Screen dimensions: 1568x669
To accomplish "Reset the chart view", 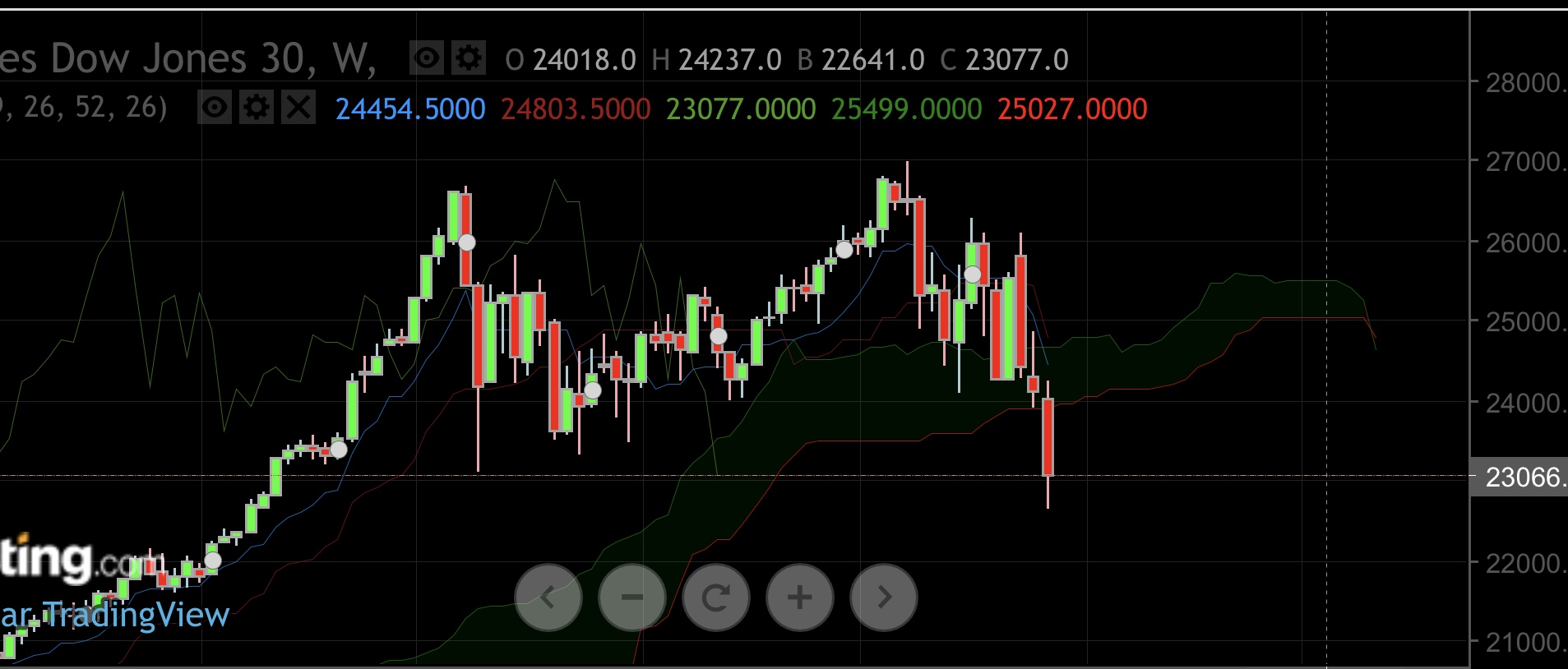I will pyautogui.click(x=716, y=597).
